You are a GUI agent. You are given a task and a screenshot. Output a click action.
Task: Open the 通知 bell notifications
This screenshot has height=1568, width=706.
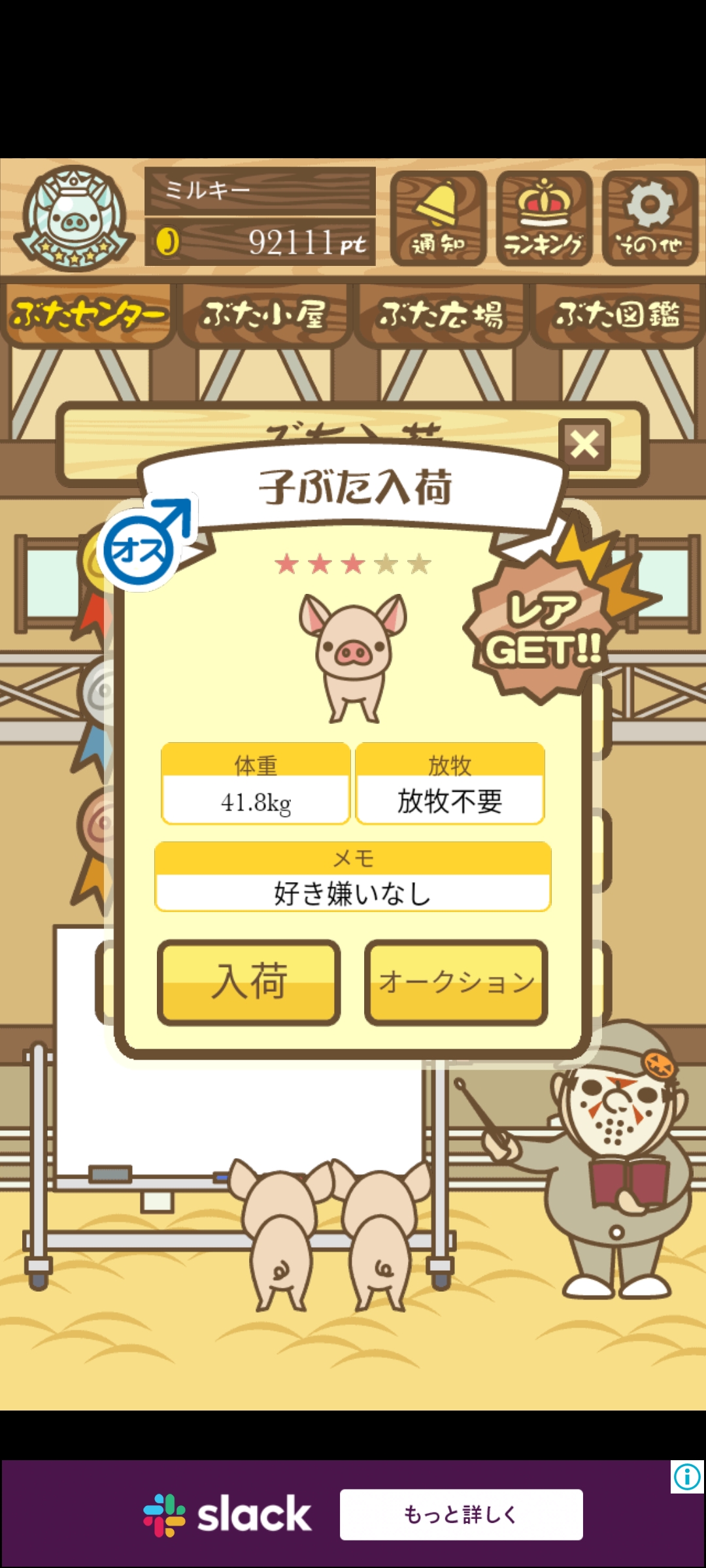pos(438,218)
